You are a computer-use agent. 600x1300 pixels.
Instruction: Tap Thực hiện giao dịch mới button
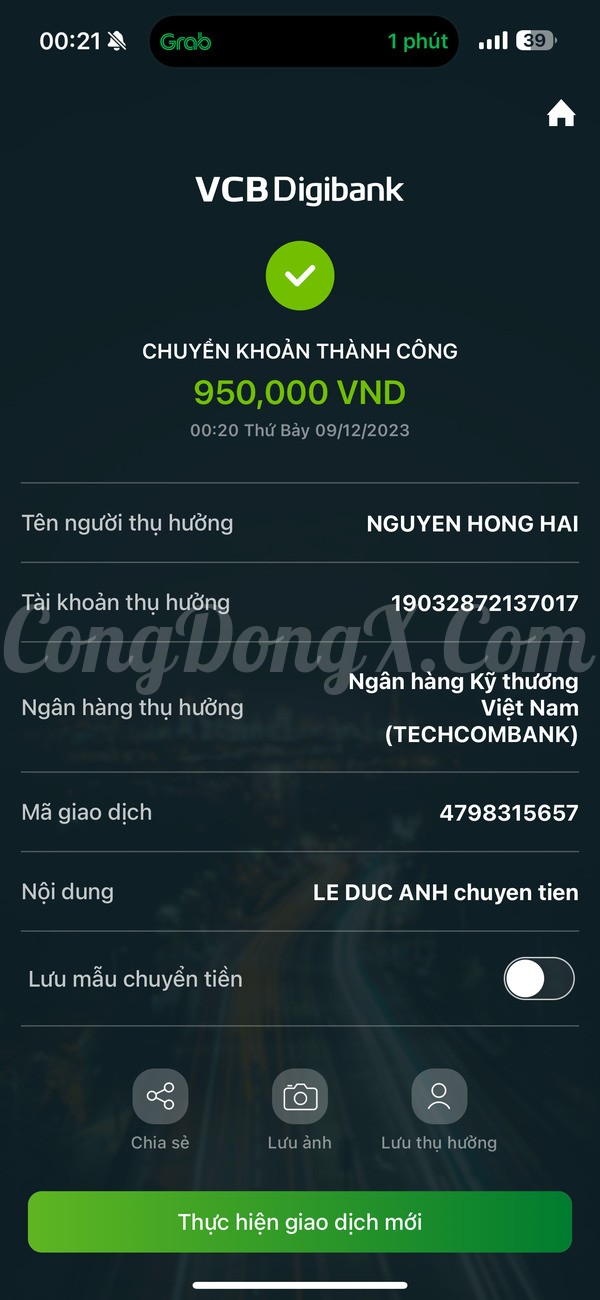pyautogui.click(x=300, y=1222)
